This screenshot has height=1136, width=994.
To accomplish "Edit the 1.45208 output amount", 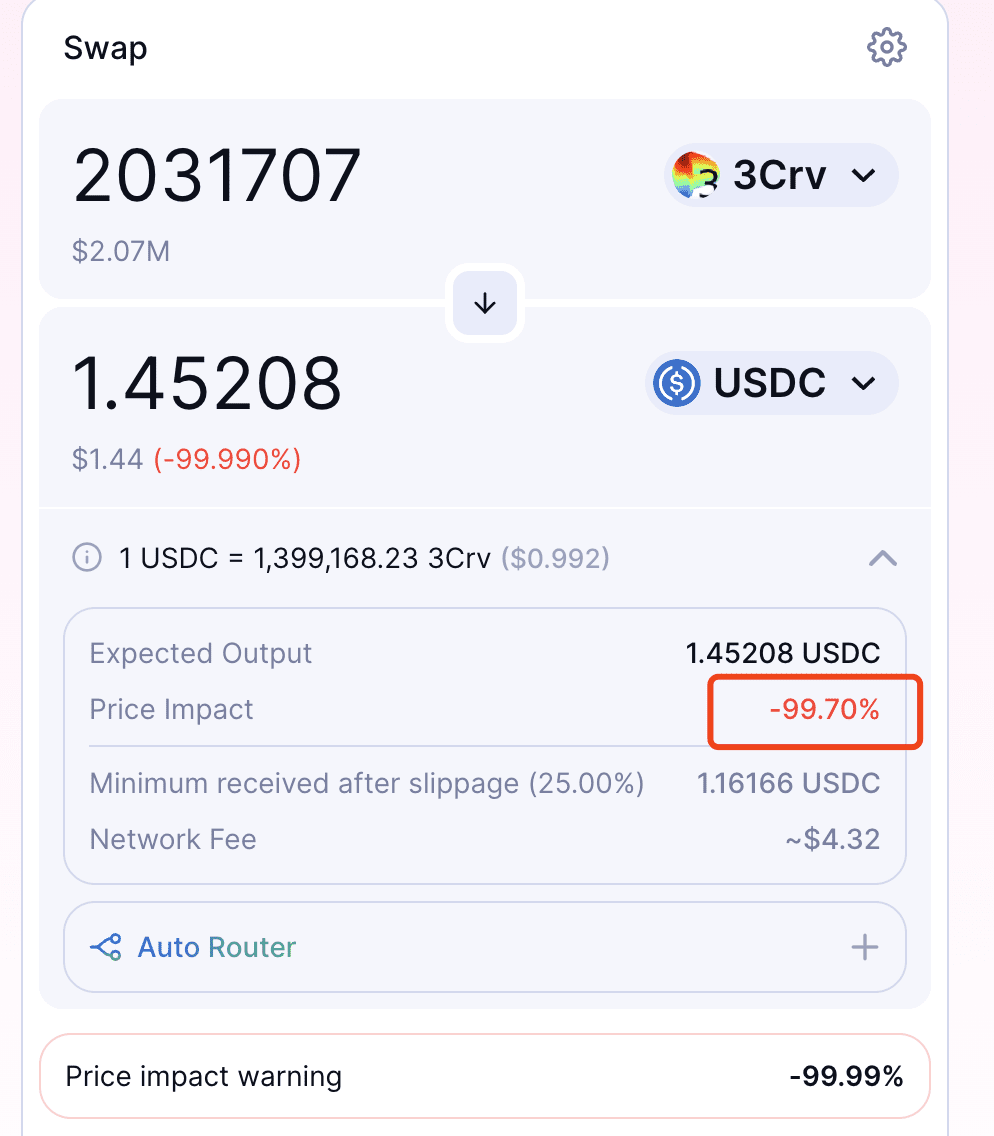I will [207, 383].
